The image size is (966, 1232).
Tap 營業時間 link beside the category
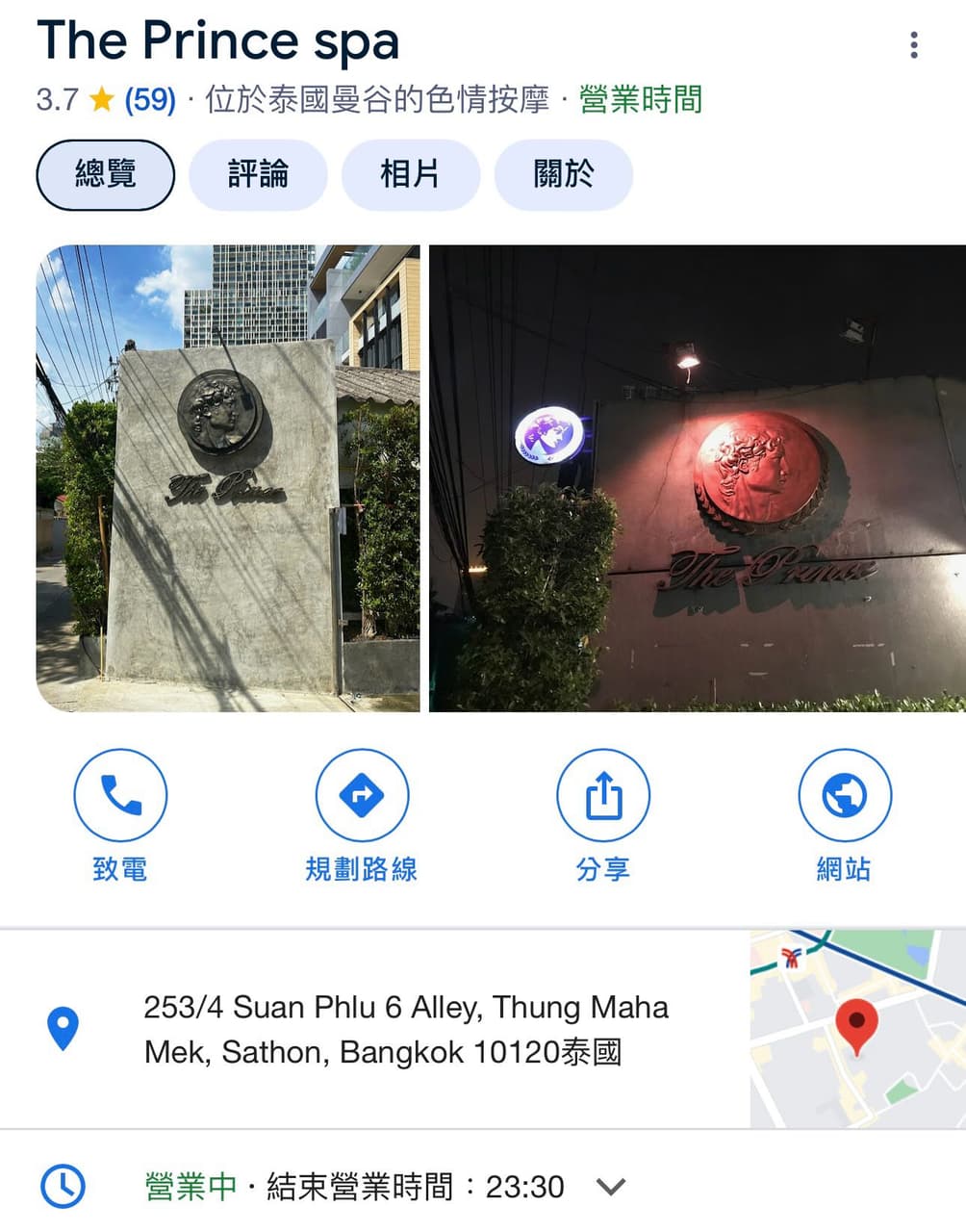tap(641, 99)
